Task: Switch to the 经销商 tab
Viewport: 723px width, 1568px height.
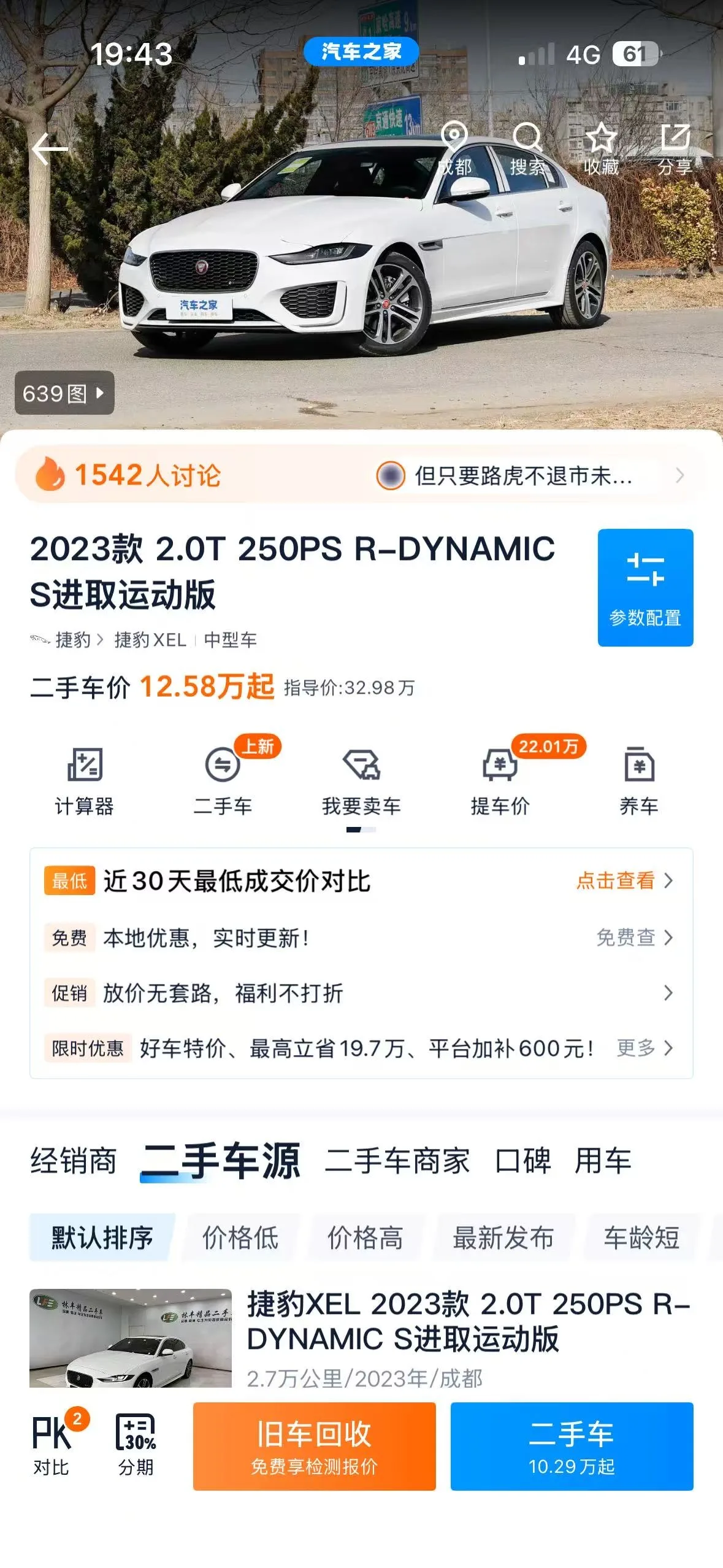Action: click(74, 1161)
